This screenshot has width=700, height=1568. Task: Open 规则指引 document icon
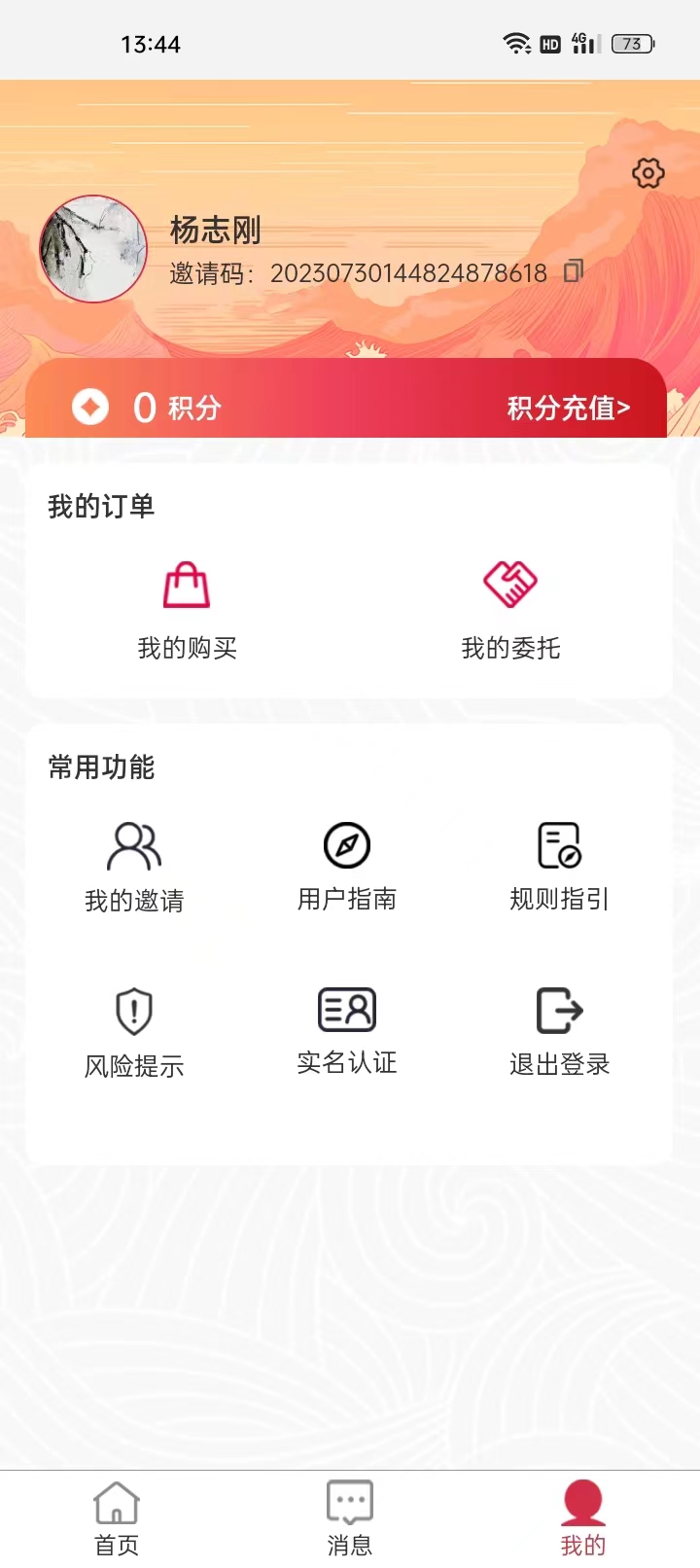[x=557, y=844]
